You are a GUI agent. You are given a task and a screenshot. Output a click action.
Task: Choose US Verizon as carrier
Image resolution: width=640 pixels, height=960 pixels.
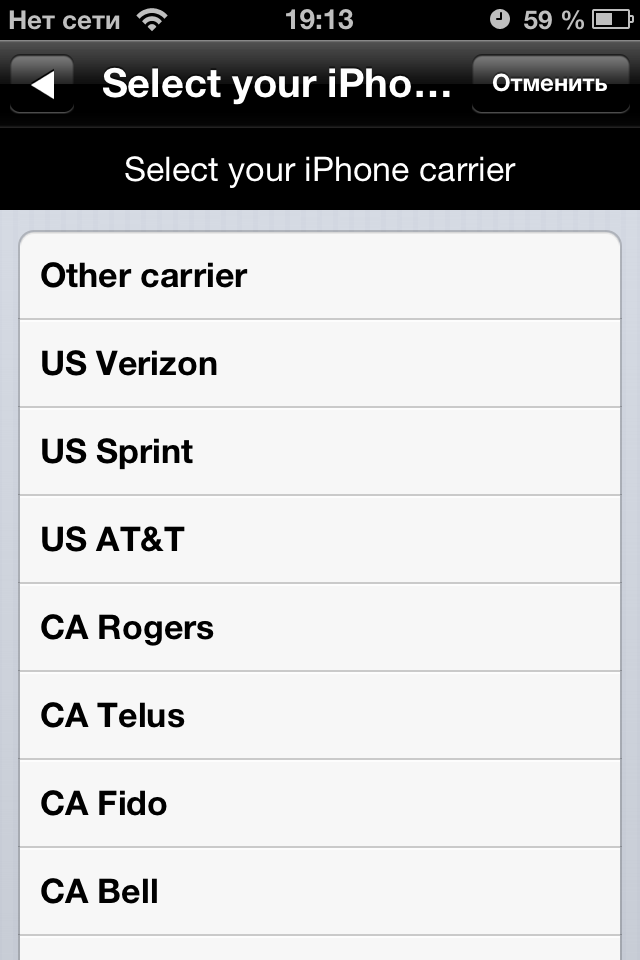pos(320,364)
